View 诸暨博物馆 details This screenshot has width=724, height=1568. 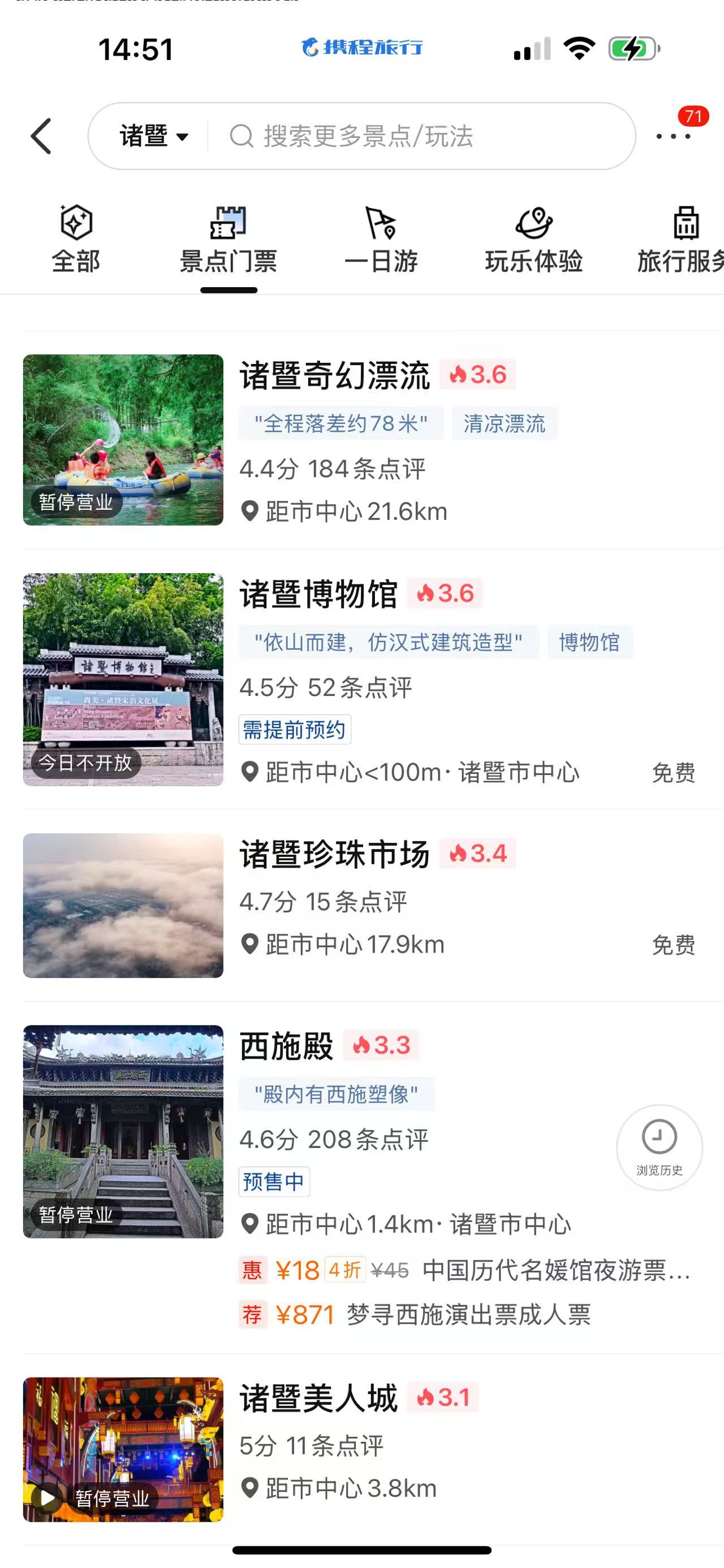[318, 594]
